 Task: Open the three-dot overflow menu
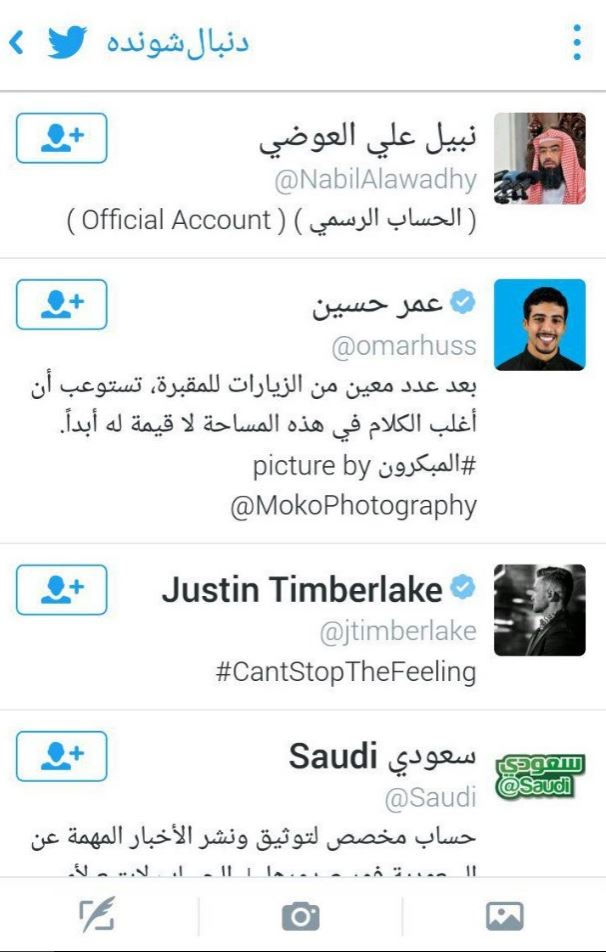pos(577,43)
